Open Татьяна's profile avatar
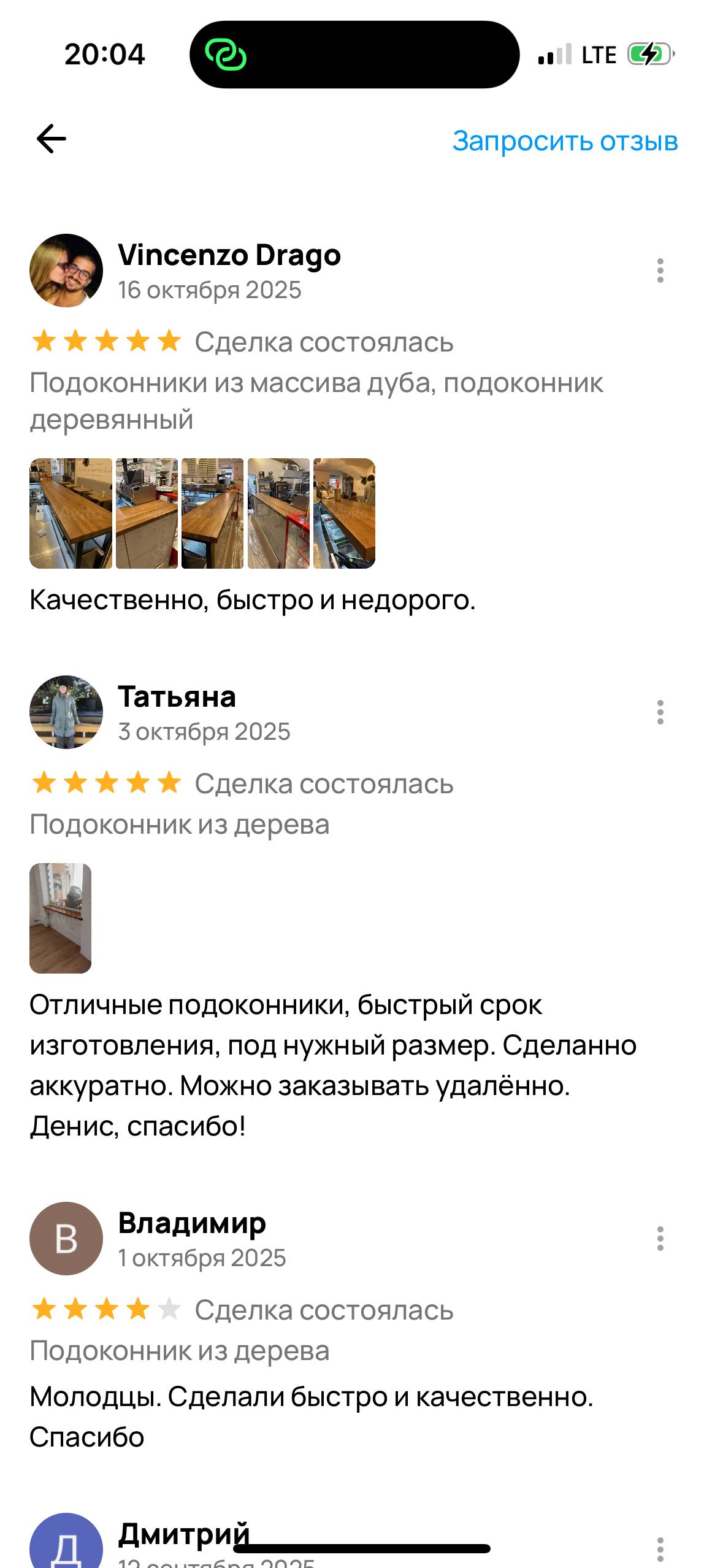 [x=66, y=712]
